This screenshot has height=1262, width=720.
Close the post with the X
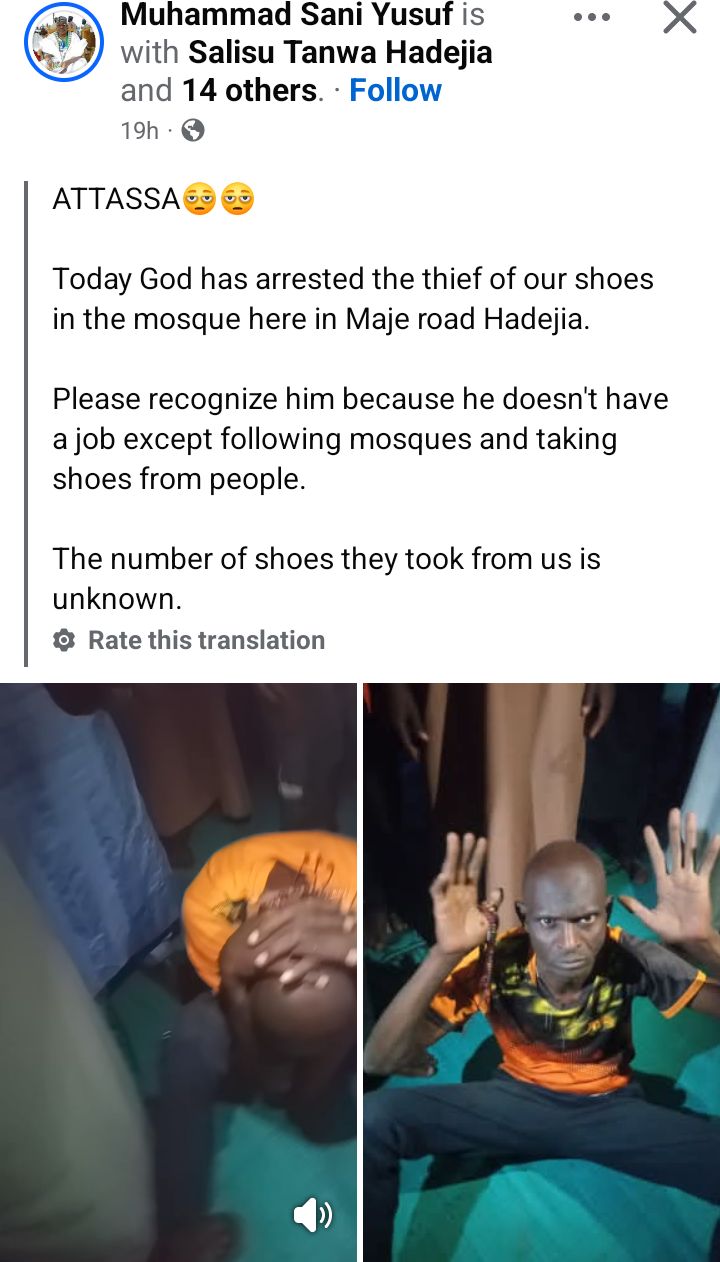[679, 18]
